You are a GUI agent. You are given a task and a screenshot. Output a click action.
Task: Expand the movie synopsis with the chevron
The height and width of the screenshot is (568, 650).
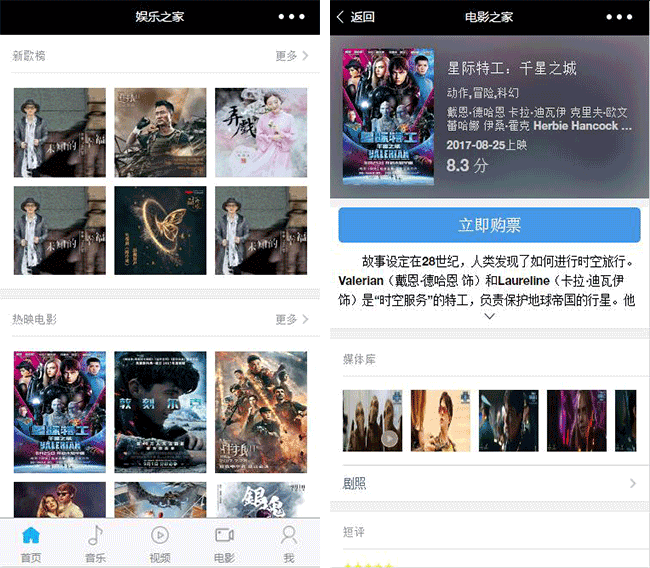(x=489, y=316)
